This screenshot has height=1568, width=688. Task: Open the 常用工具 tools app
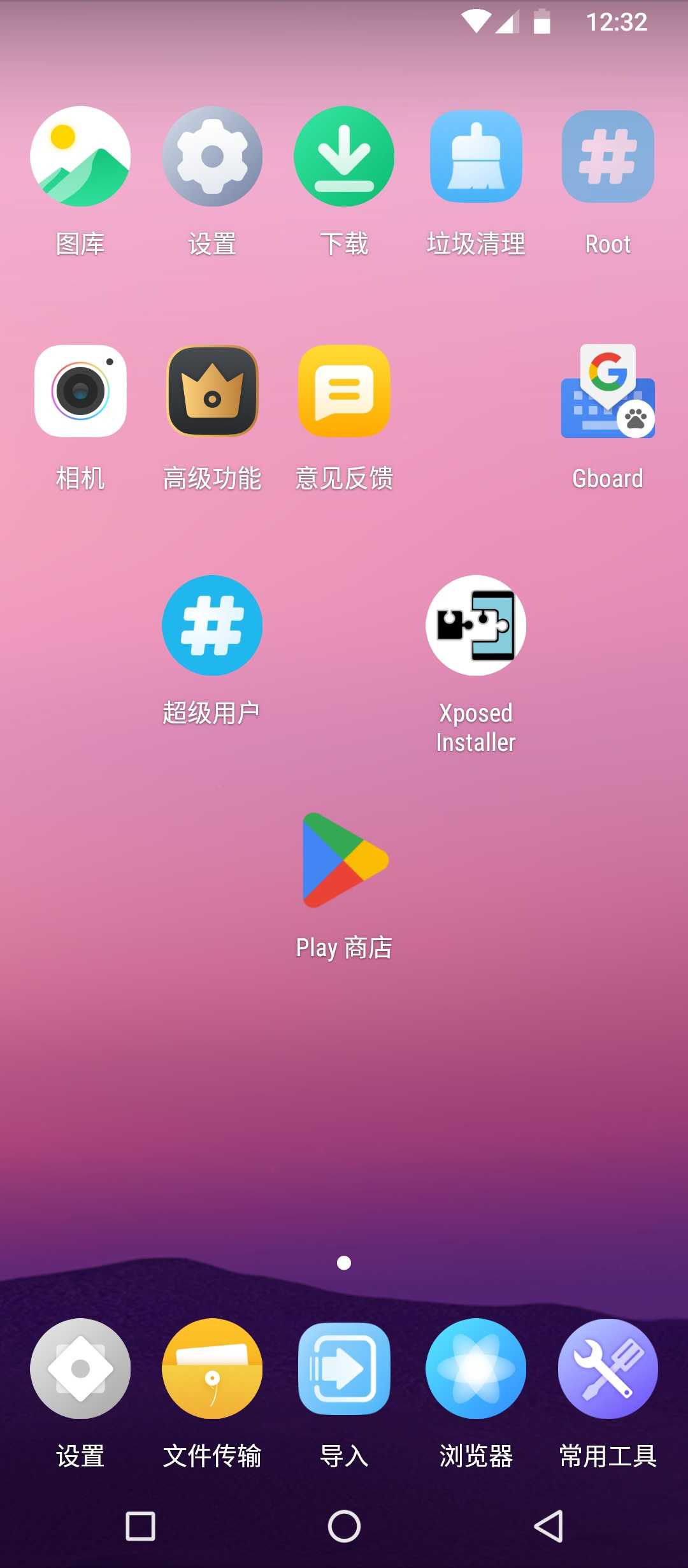click(608, 1368)
